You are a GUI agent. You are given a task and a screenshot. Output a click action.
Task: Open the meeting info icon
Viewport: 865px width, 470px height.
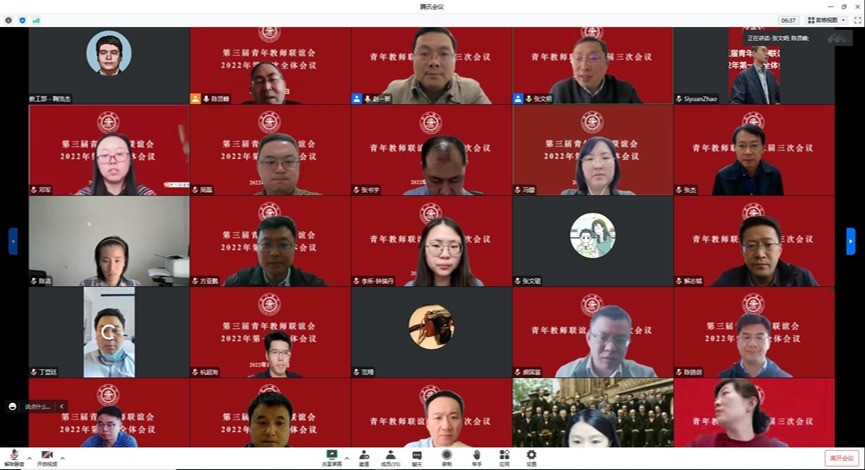9,20
